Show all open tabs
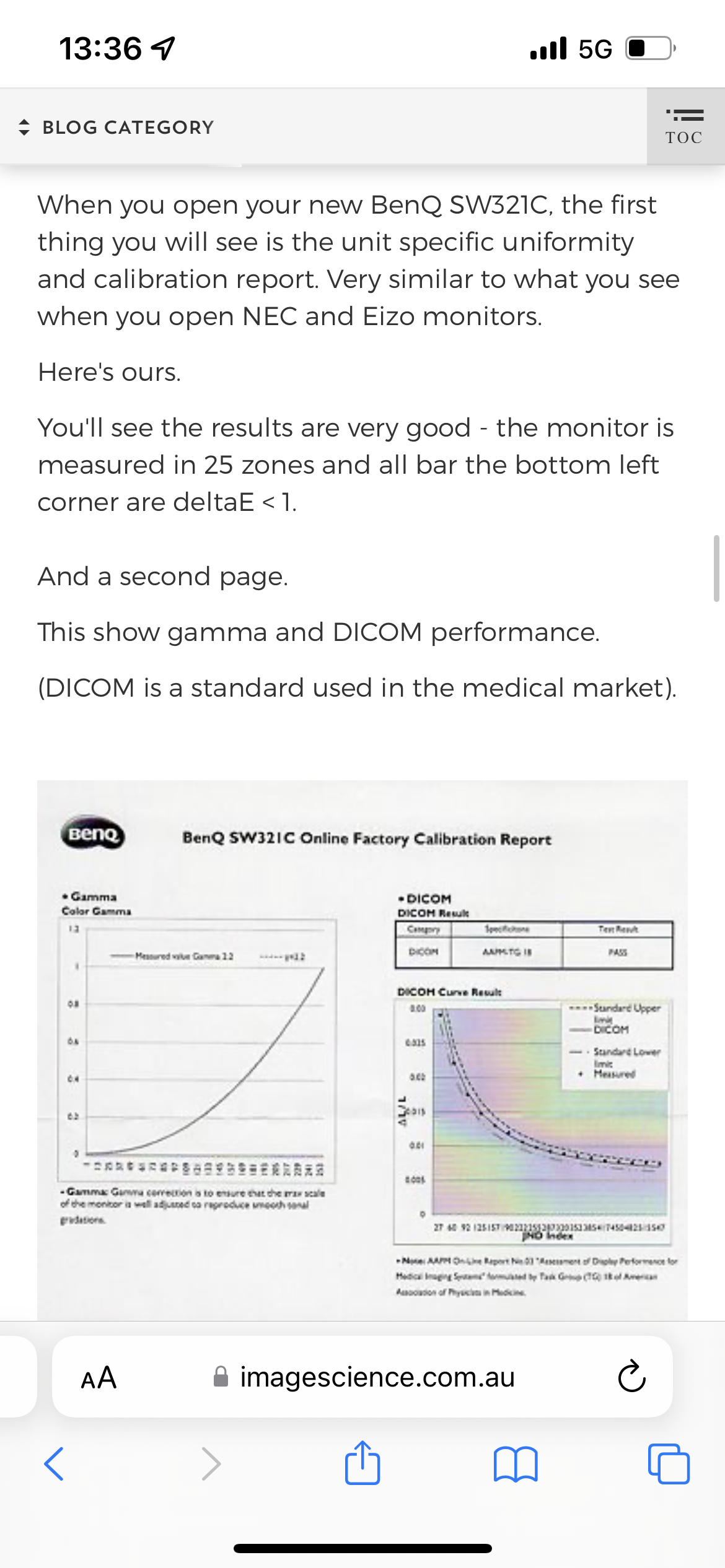The height and width of the screenshot is (1568, 725). coord(668,1464)
